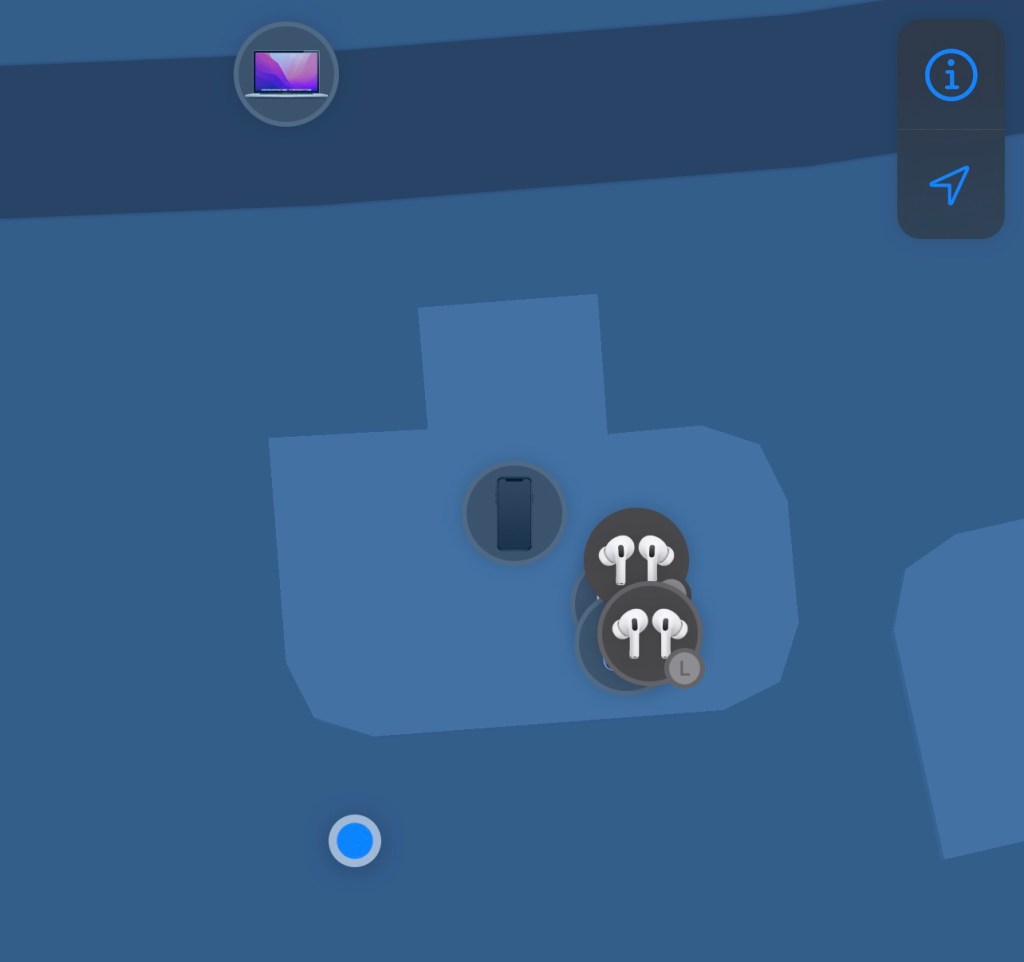Screen dimensions: 1024x962
Task: Select the iPhone device marker
Action: click(514, 513)
